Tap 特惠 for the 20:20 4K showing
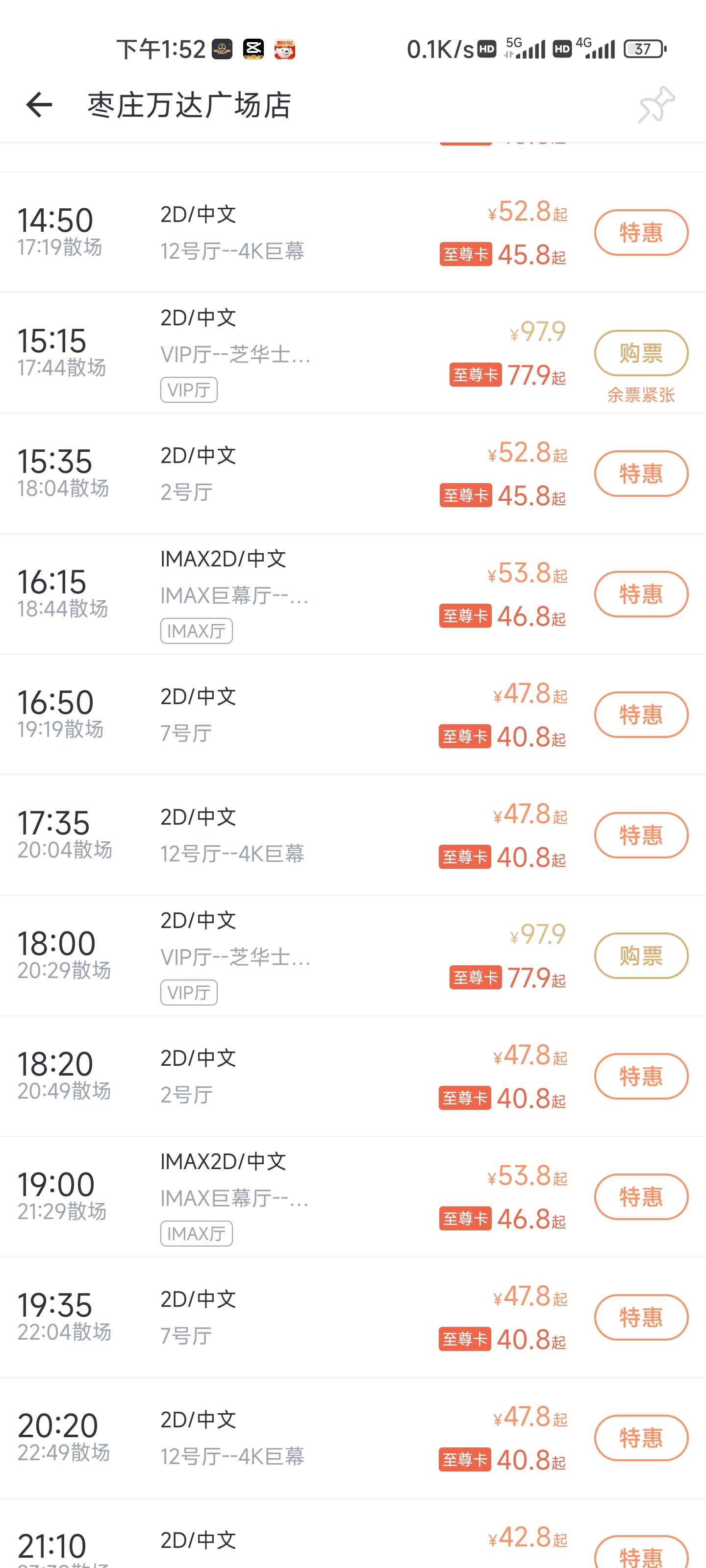 (x=641, y=1438)
